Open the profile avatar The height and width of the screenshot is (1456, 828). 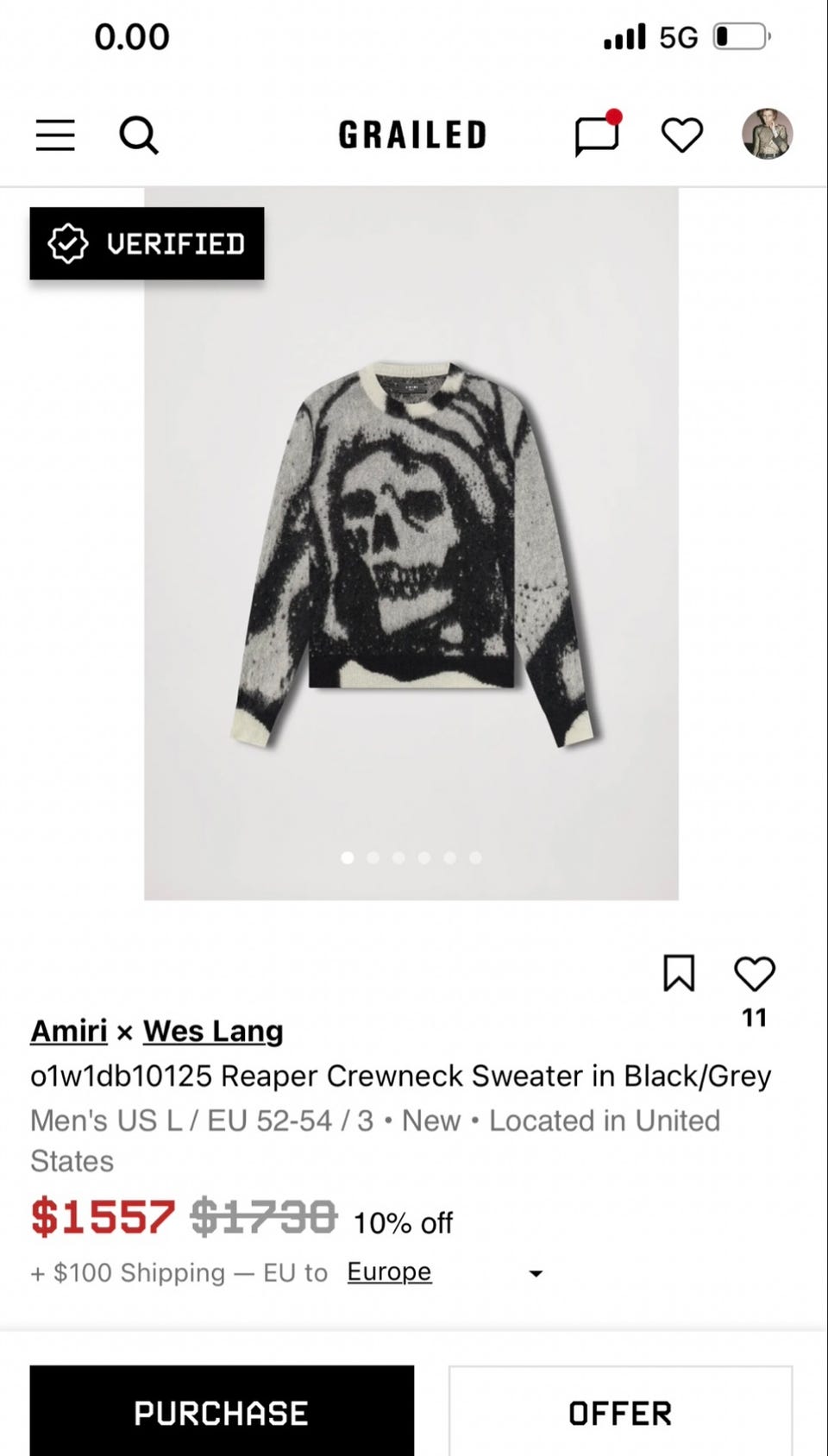(x=767, y=134)
